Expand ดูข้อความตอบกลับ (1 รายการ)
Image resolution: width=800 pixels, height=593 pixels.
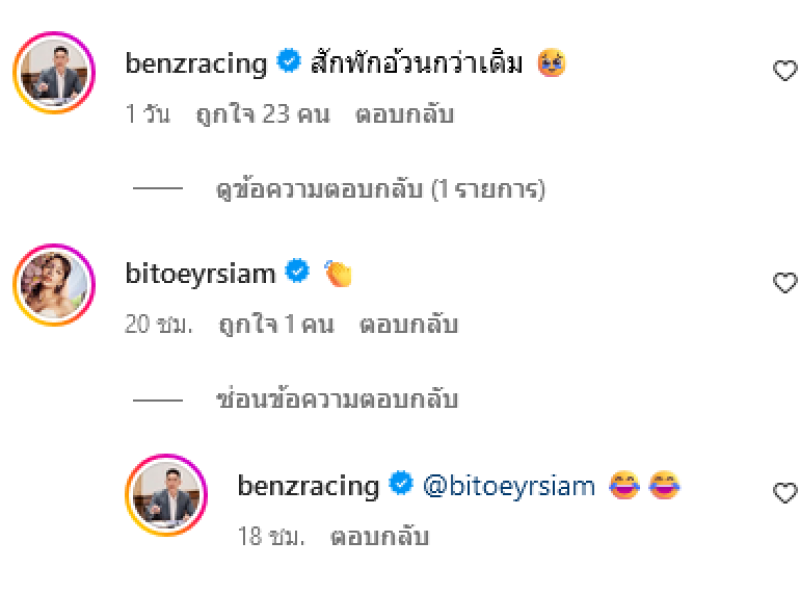pos(380,189)
